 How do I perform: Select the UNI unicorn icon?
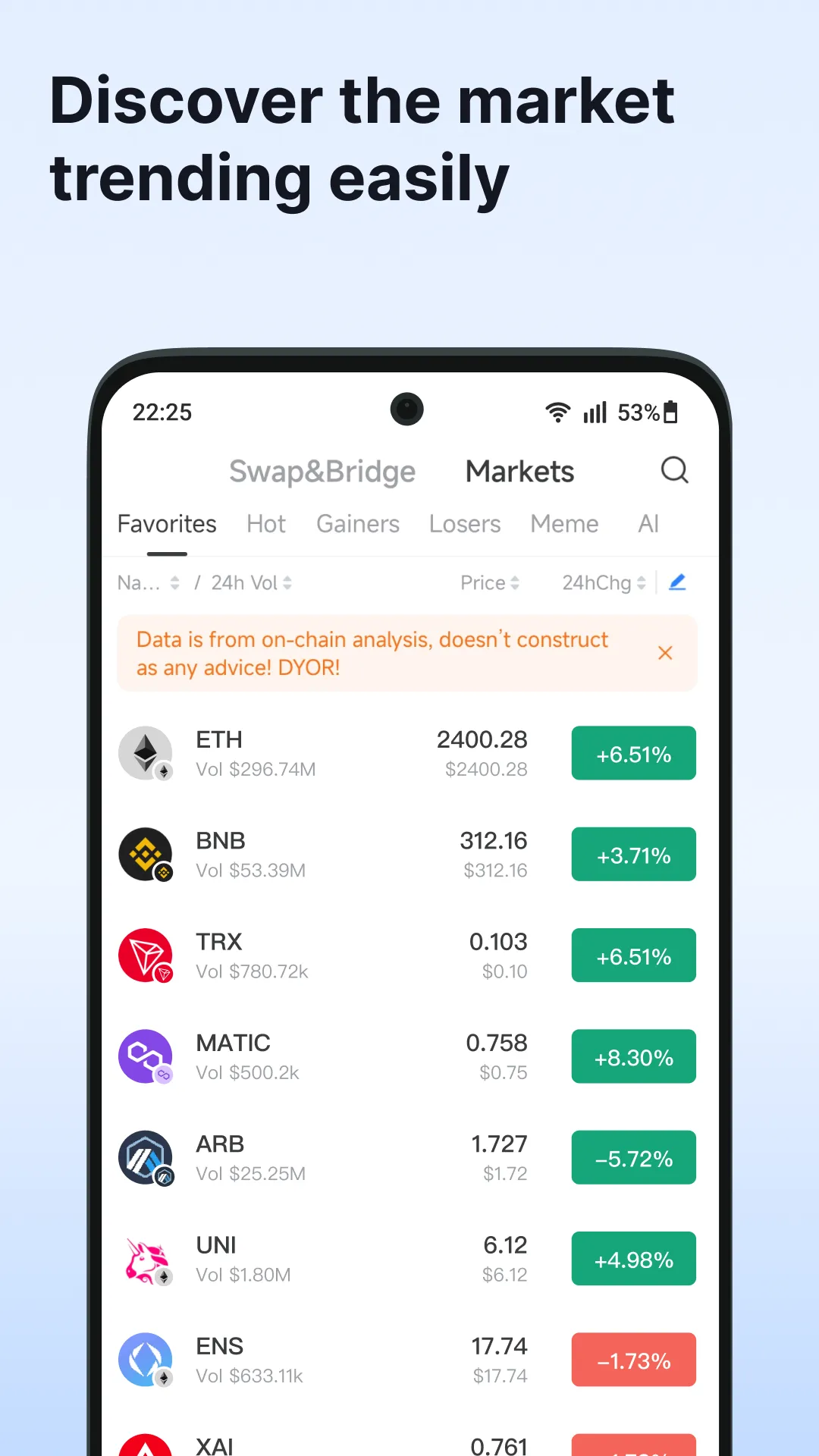click(146, 1258)
